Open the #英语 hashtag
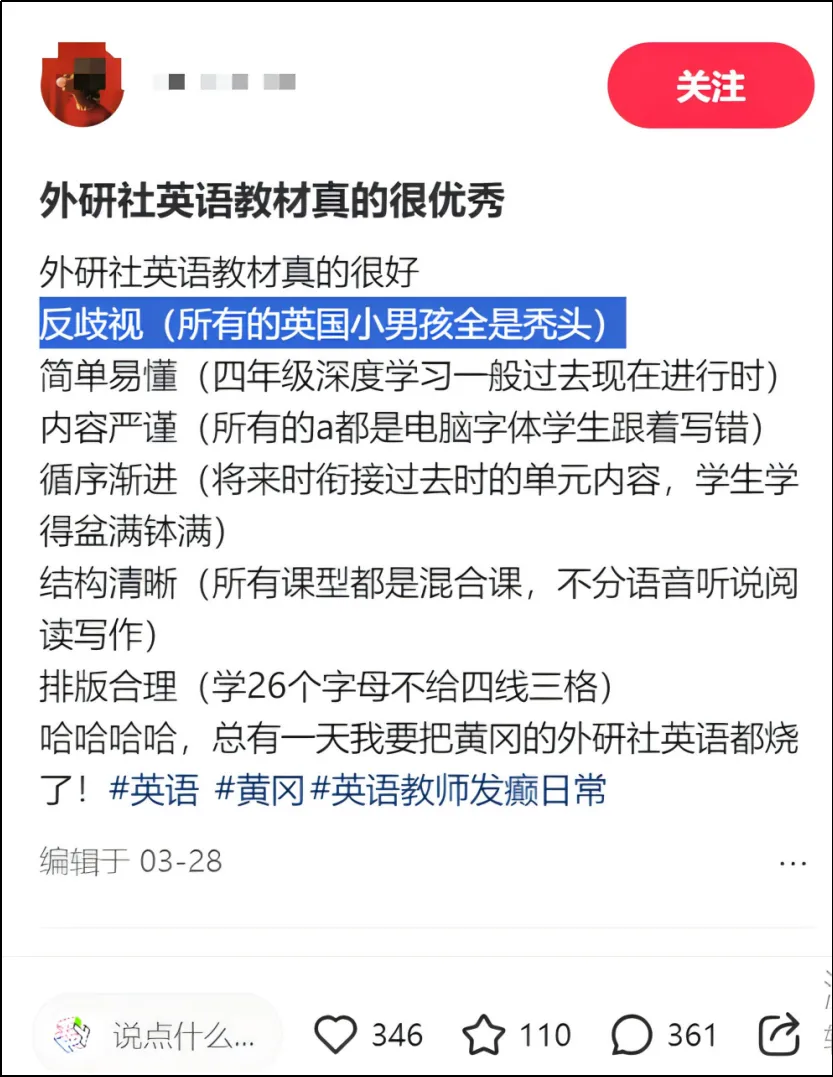Screen dimensions: 833x1077 [154, 791]
